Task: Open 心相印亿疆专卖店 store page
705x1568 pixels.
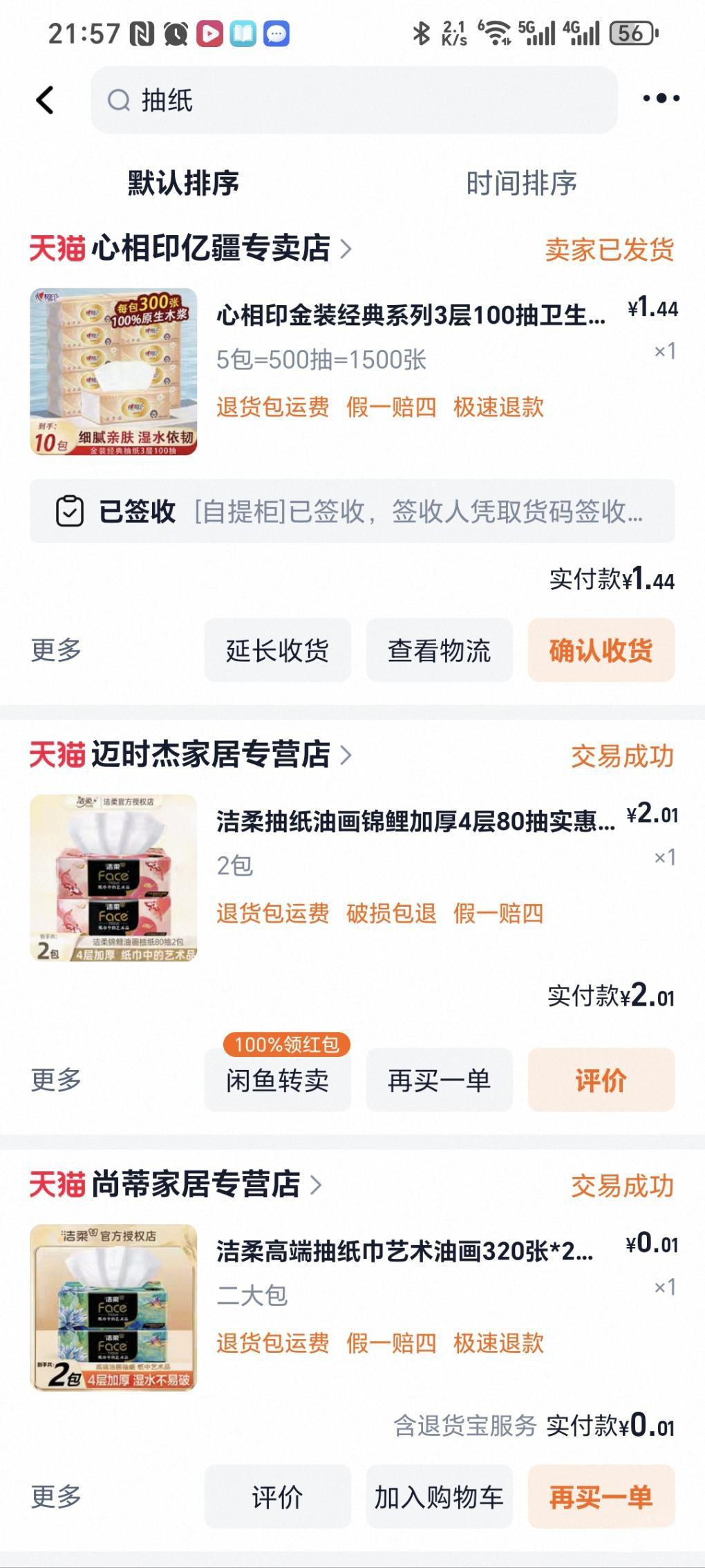Action: tap(211, 248)
